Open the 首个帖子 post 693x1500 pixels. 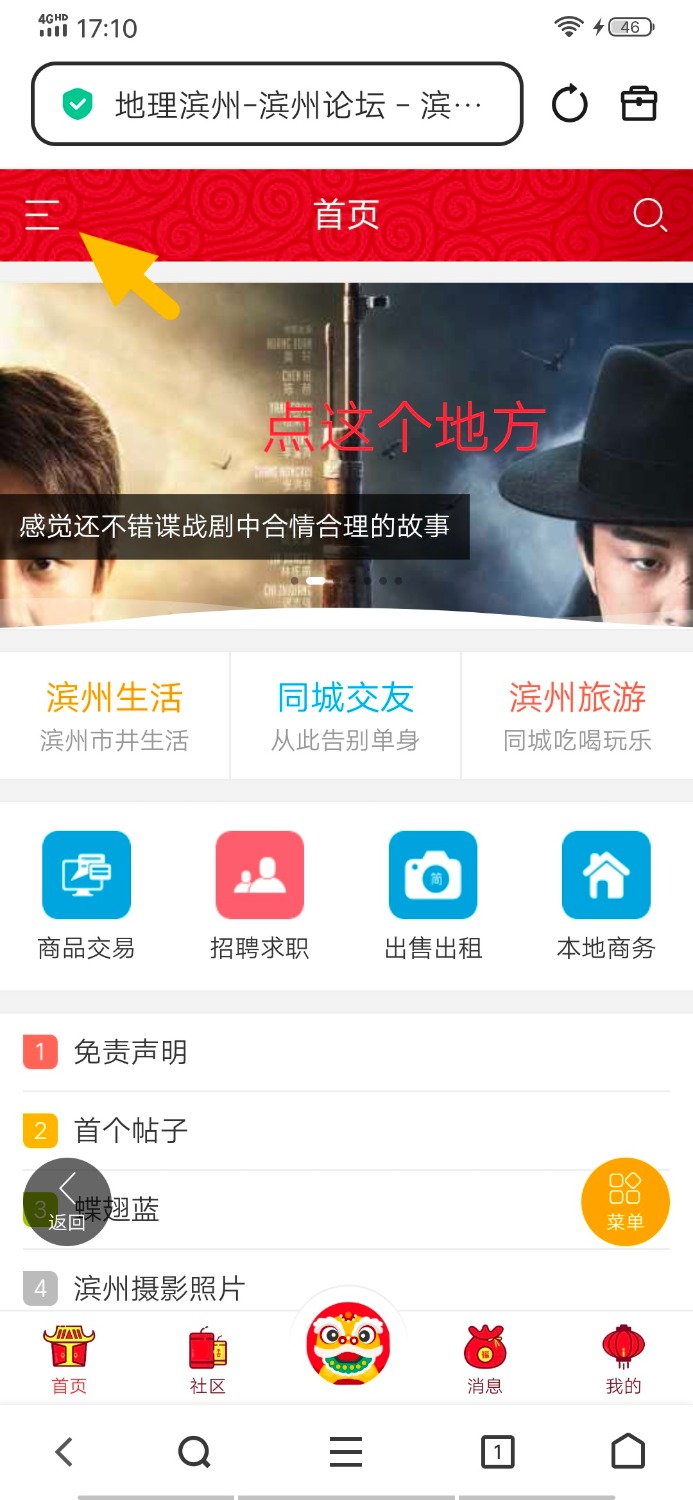click(x=130, y=1131)
